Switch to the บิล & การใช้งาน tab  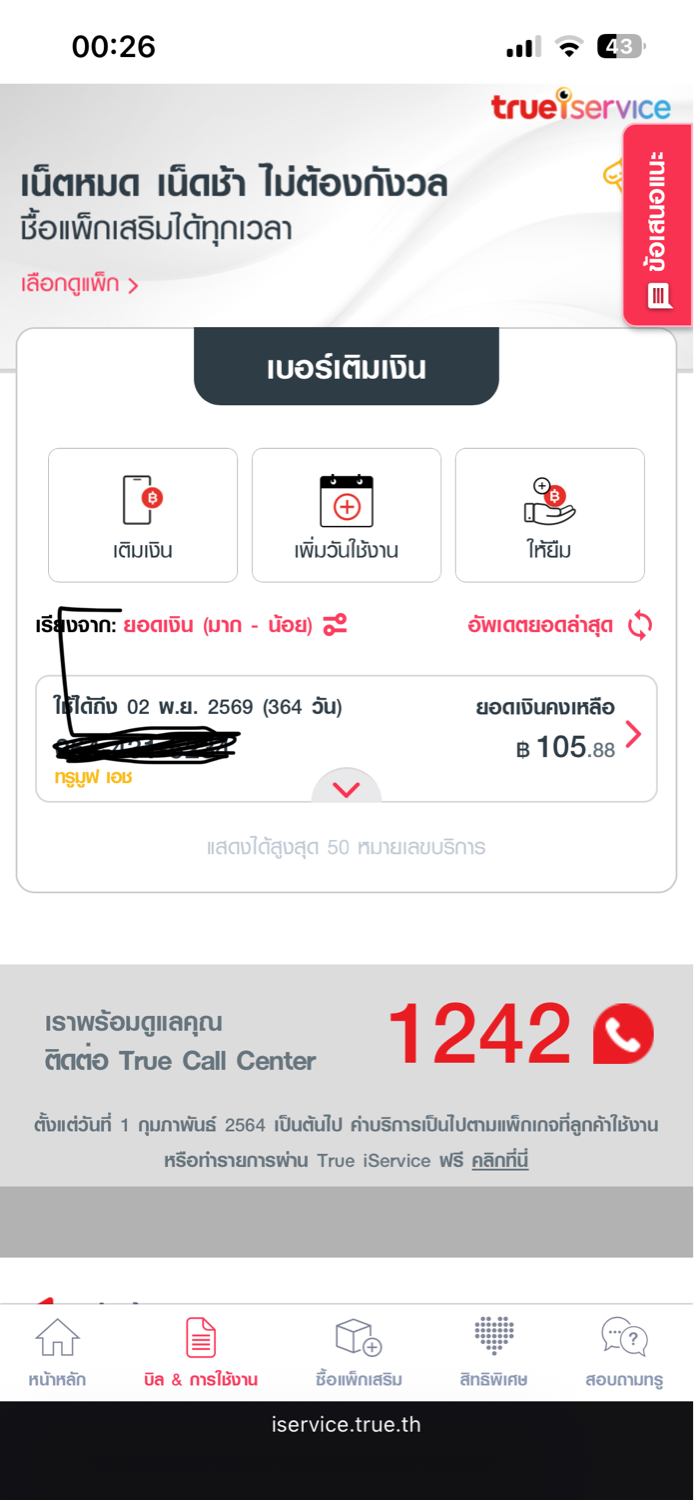201,1351
